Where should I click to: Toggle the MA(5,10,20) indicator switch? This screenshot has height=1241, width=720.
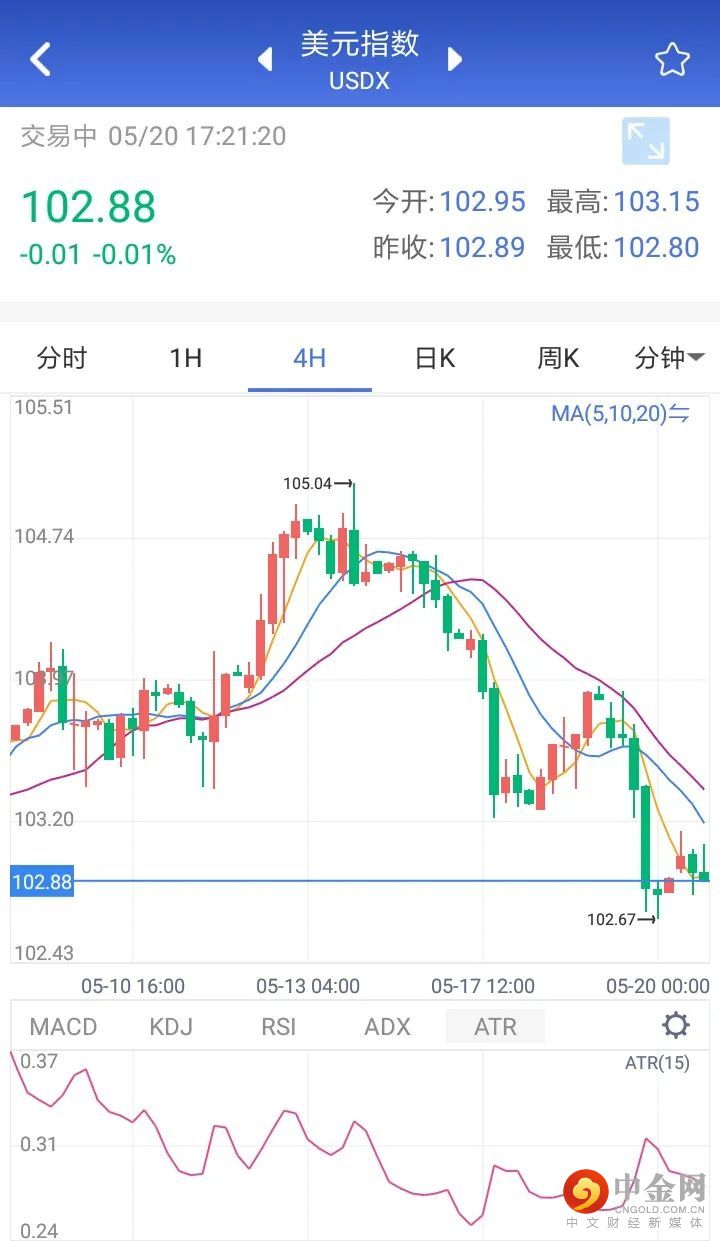point(620,413)
